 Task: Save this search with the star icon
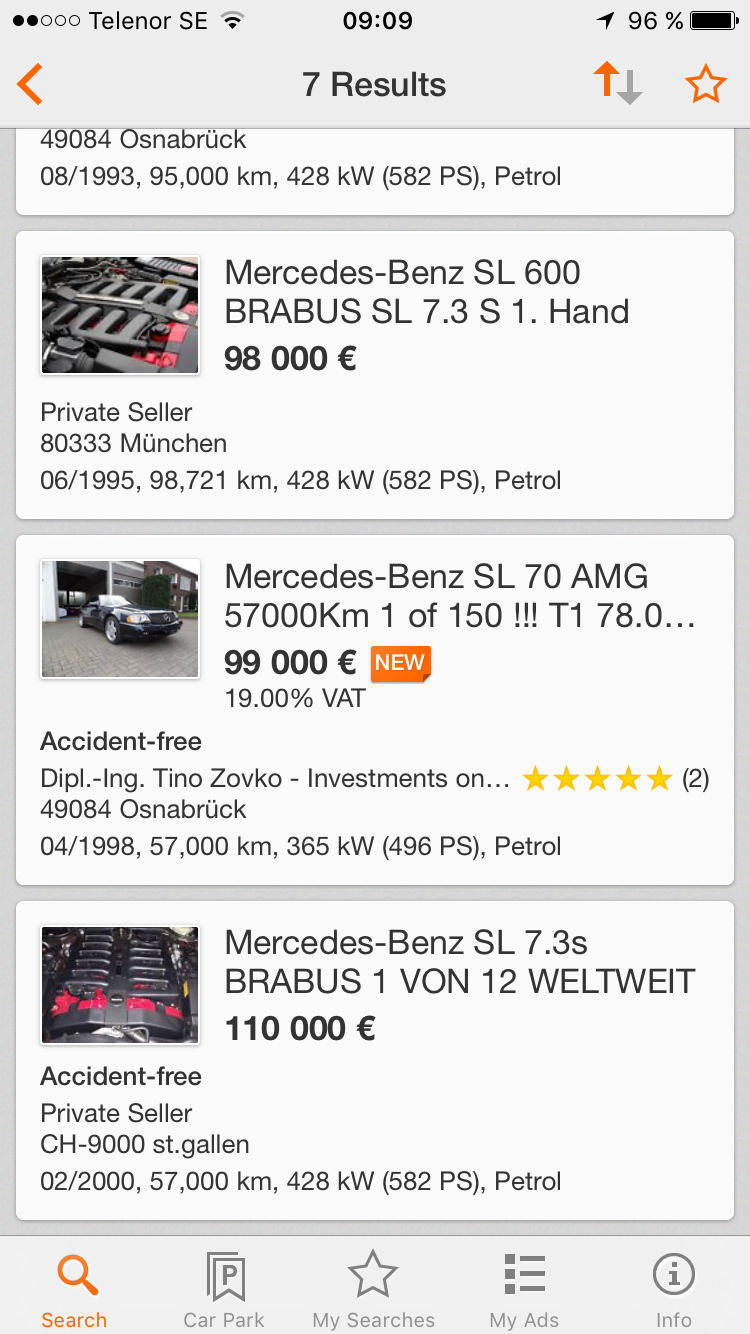(705, 85)
